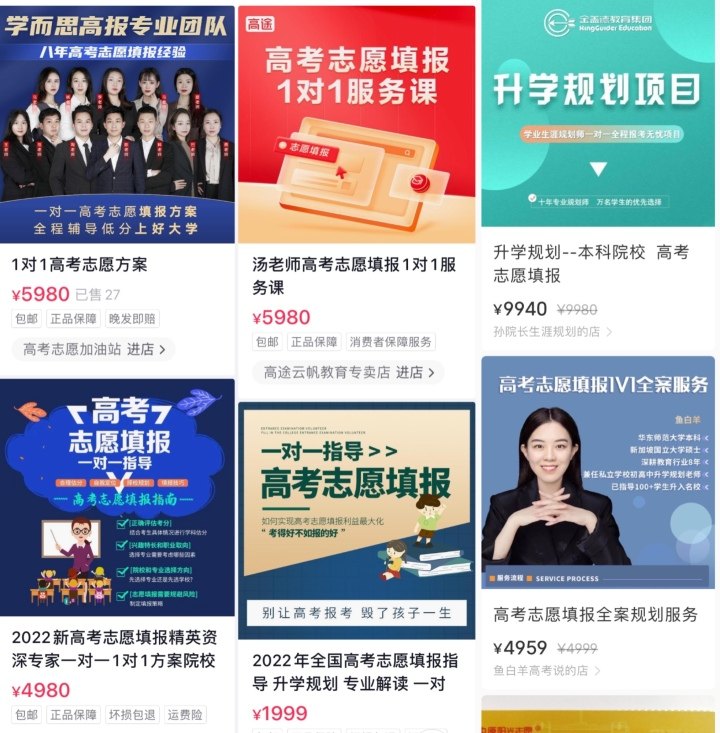Open 汤老师高考志愿填报1对1服务课 product

coord(356,125)
